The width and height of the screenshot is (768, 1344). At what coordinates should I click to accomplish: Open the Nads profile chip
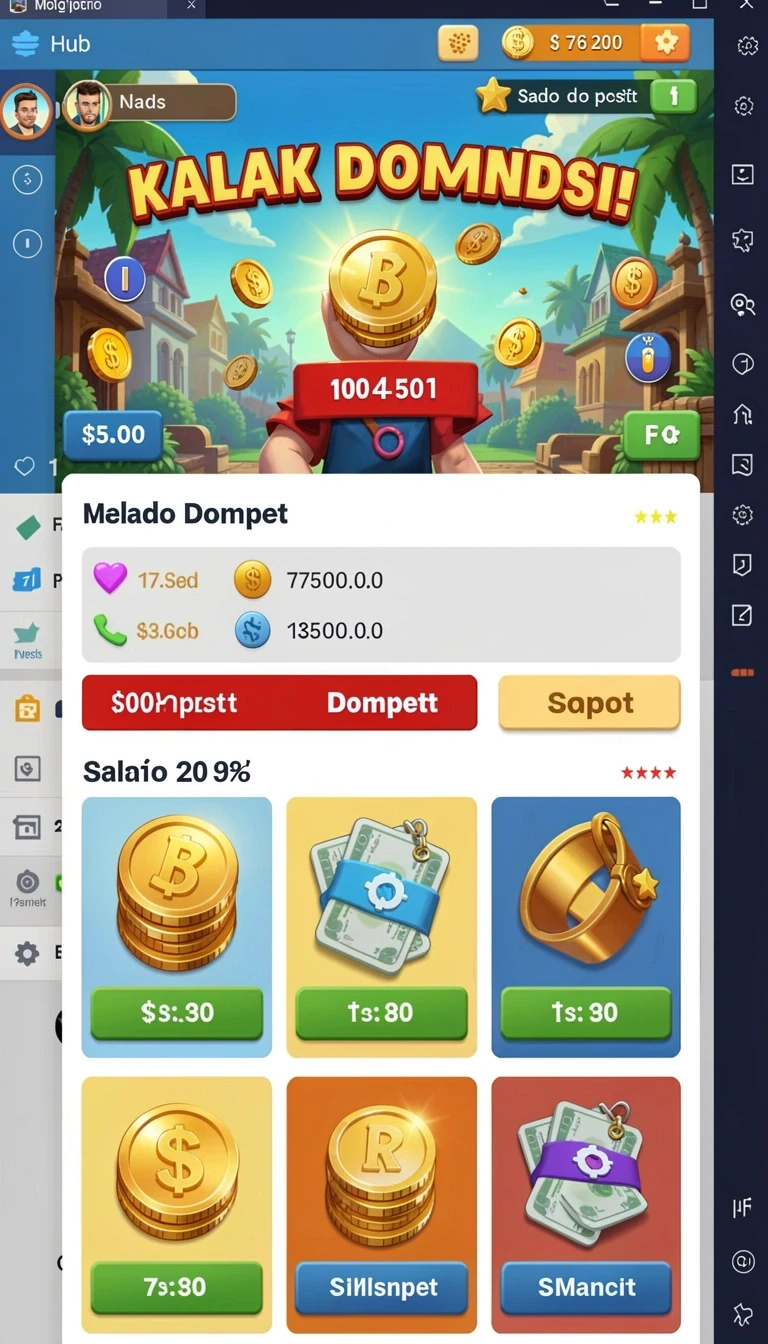(150, 102)
